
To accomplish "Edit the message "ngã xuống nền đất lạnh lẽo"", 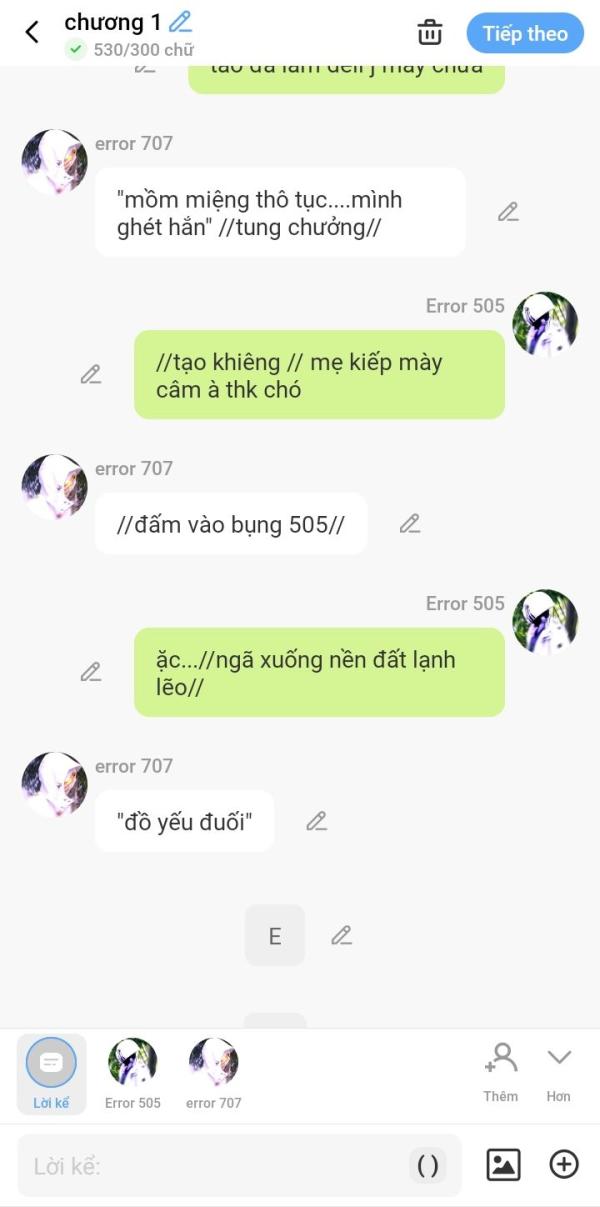I will [x=91, y=672].
